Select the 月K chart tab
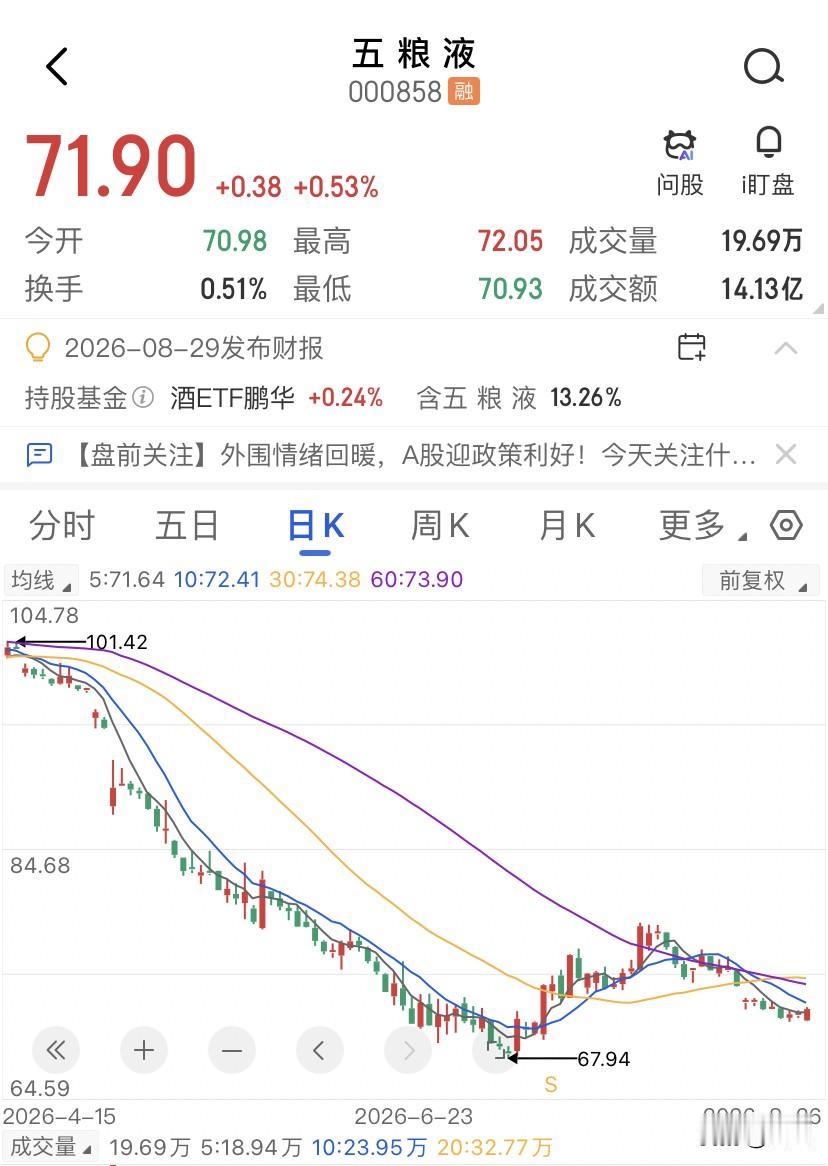828x1166 pixels. 567,526
